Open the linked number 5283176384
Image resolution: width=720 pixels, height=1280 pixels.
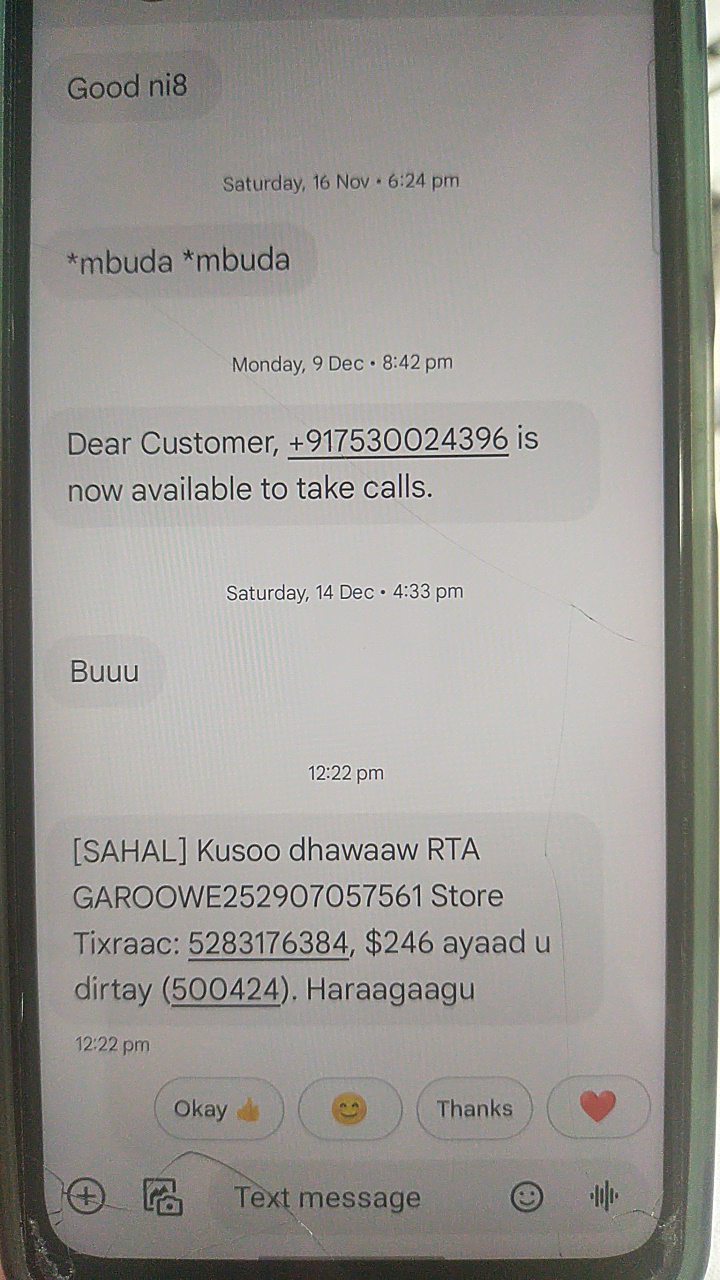pyautogui.click(x=269, y=943)
